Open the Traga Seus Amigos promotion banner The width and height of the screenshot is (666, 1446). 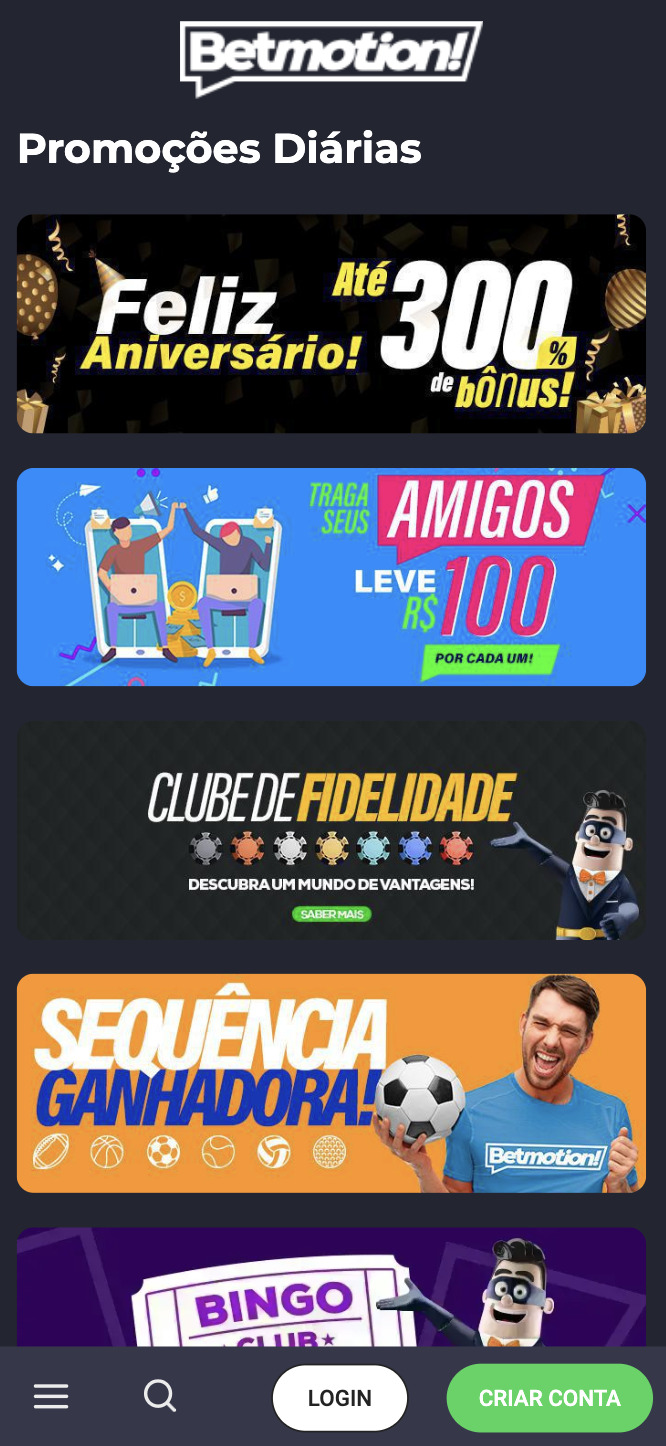(x=331, y=577)
